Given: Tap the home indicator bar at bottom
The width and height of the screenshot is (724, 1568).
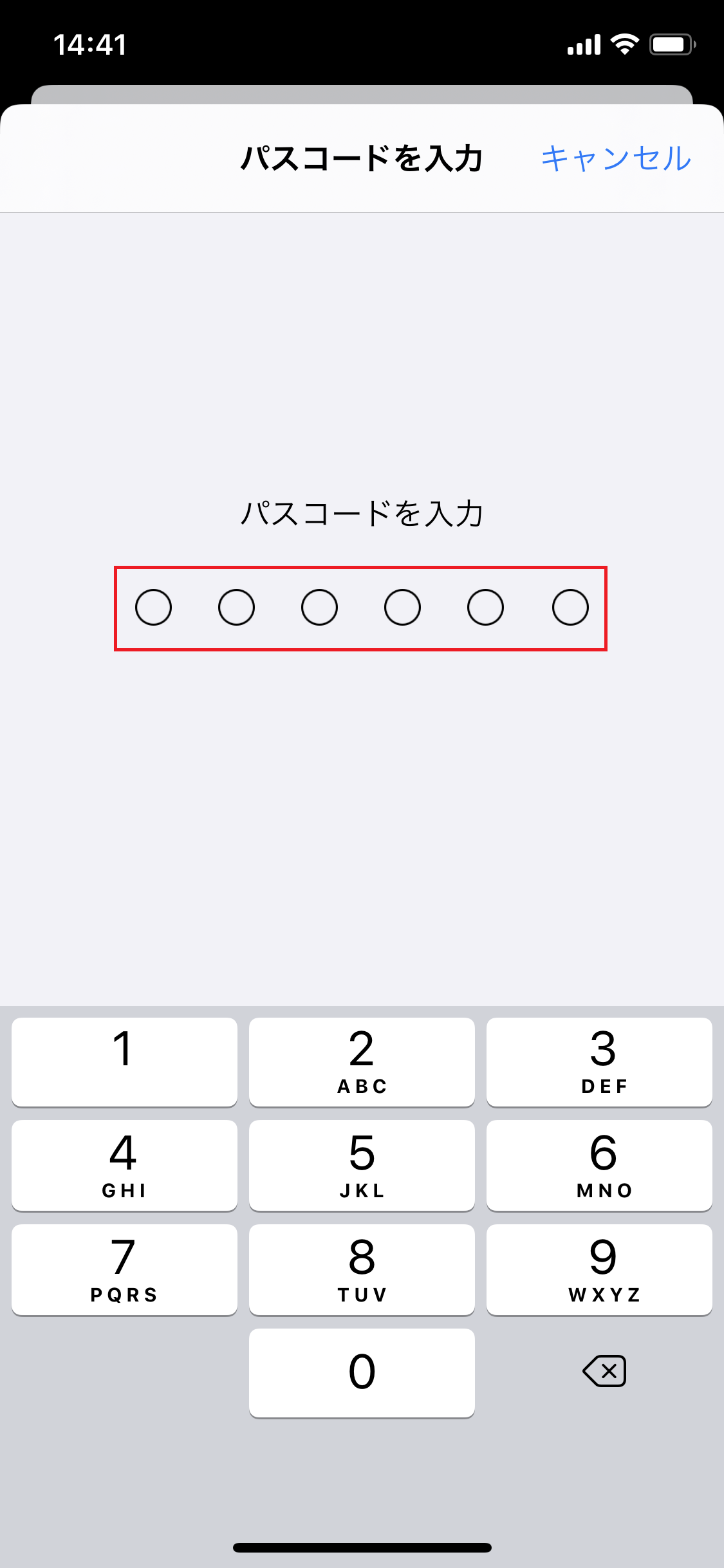Looking at the screenshot, I should (362, 1547).
